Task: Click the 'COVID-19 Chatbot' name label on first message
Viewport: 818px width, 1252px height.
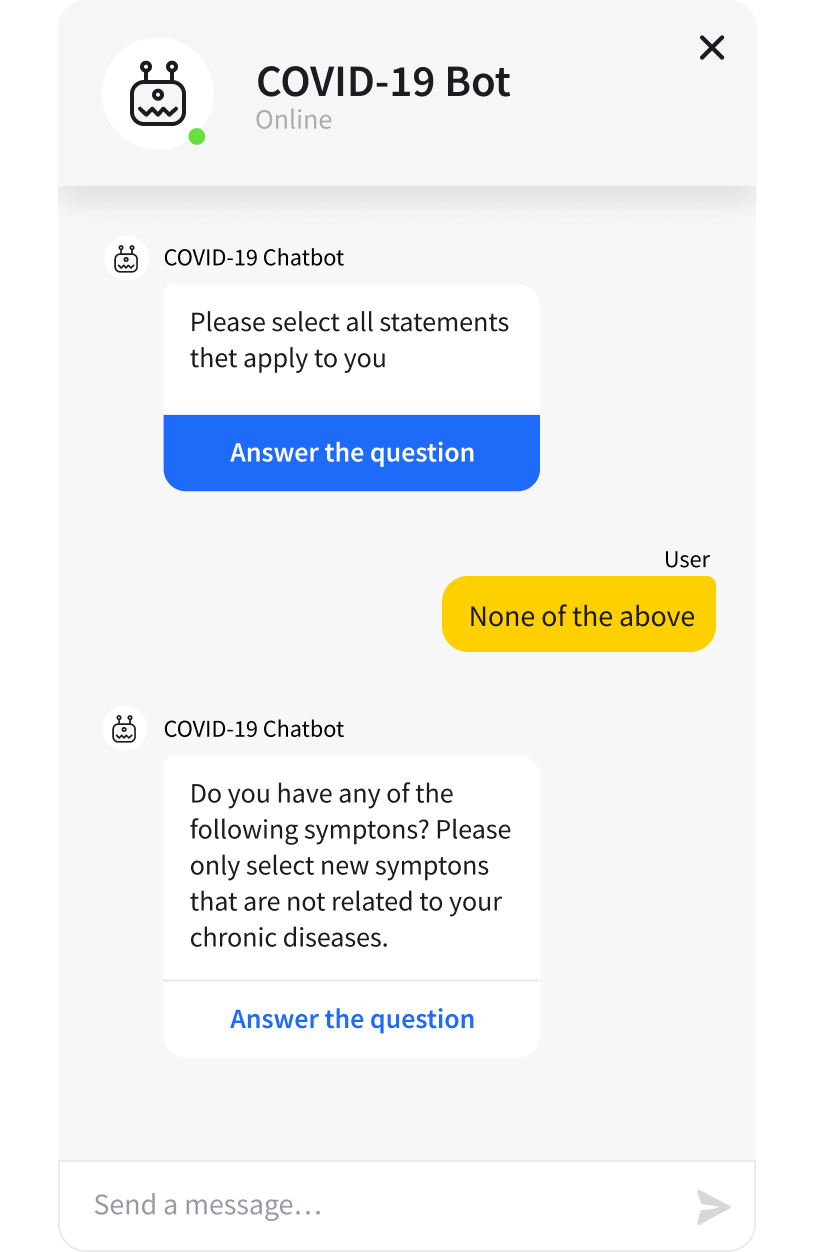Action: click(x=254, y=257)
